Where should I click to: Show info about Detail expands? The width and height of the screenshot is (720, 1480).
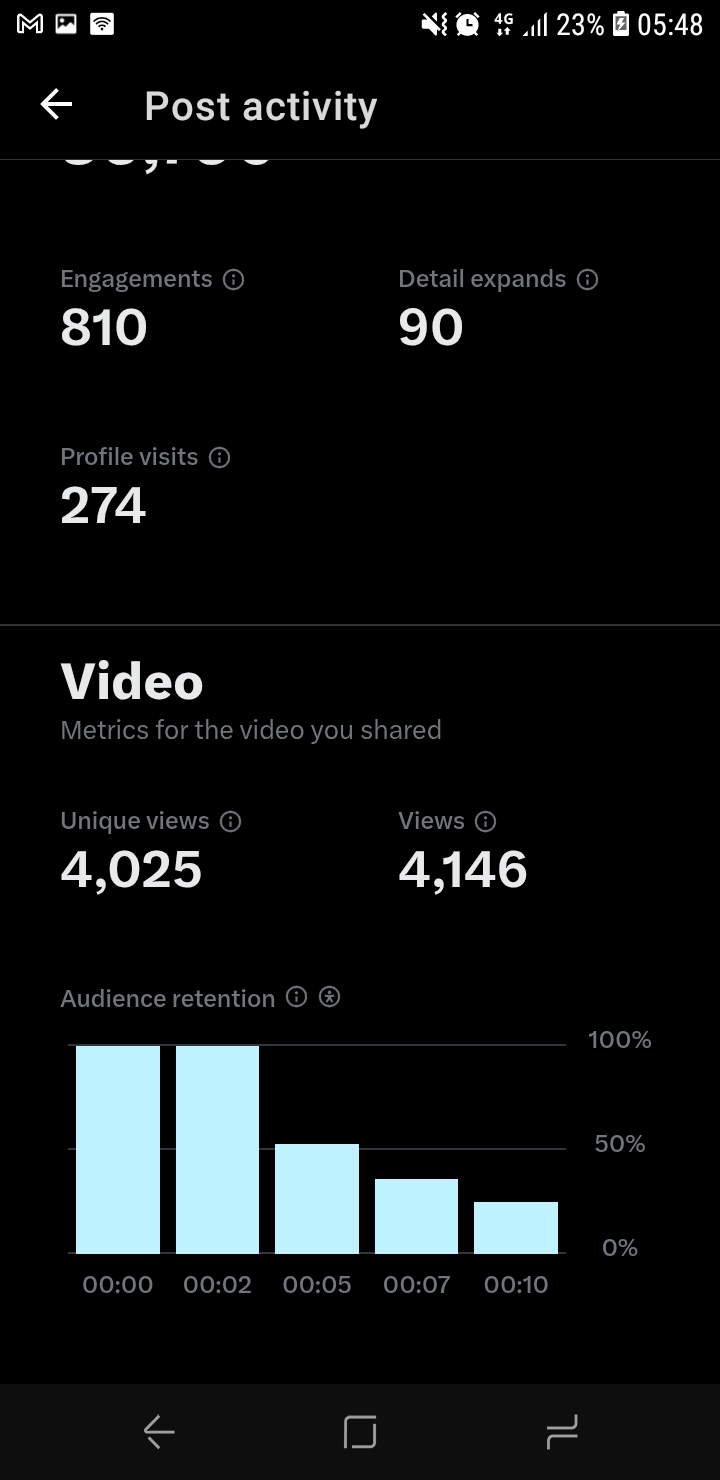588,280
